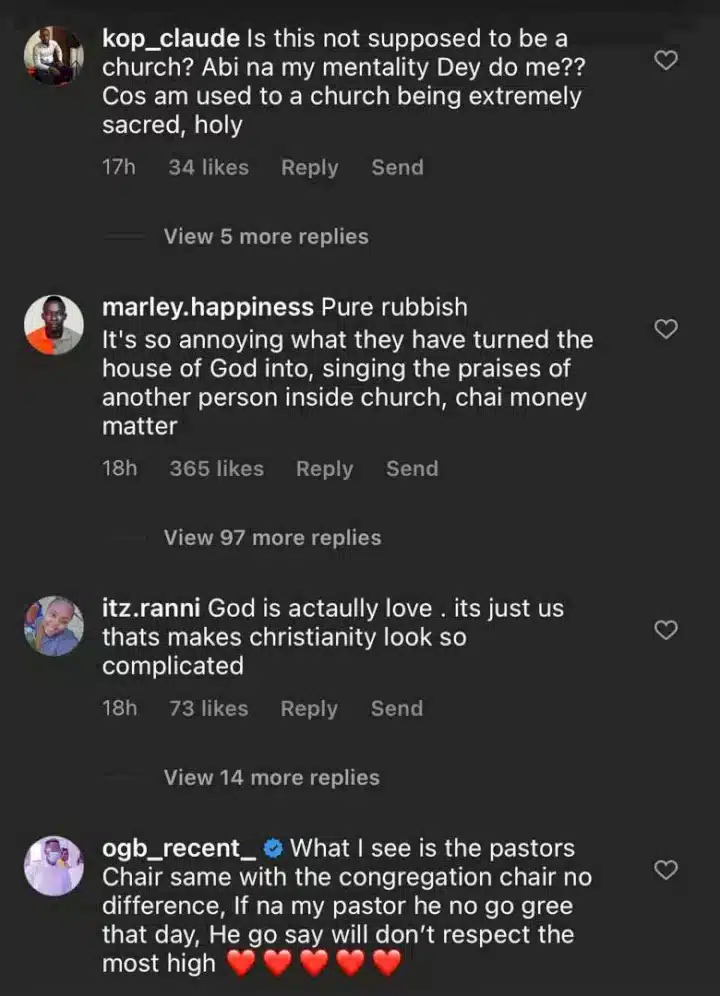Open ogb_recent_'s profile via username
The width and height of the screenshot is (720, 996).
178,849
